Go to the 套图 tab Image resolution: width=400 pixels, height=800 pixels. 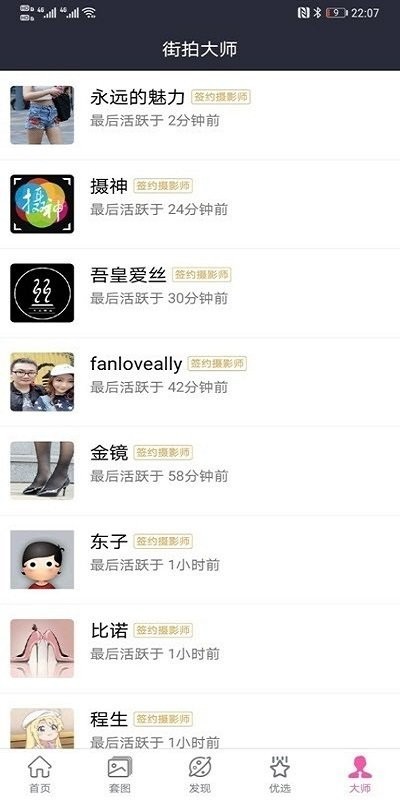(x=120, y=774)
